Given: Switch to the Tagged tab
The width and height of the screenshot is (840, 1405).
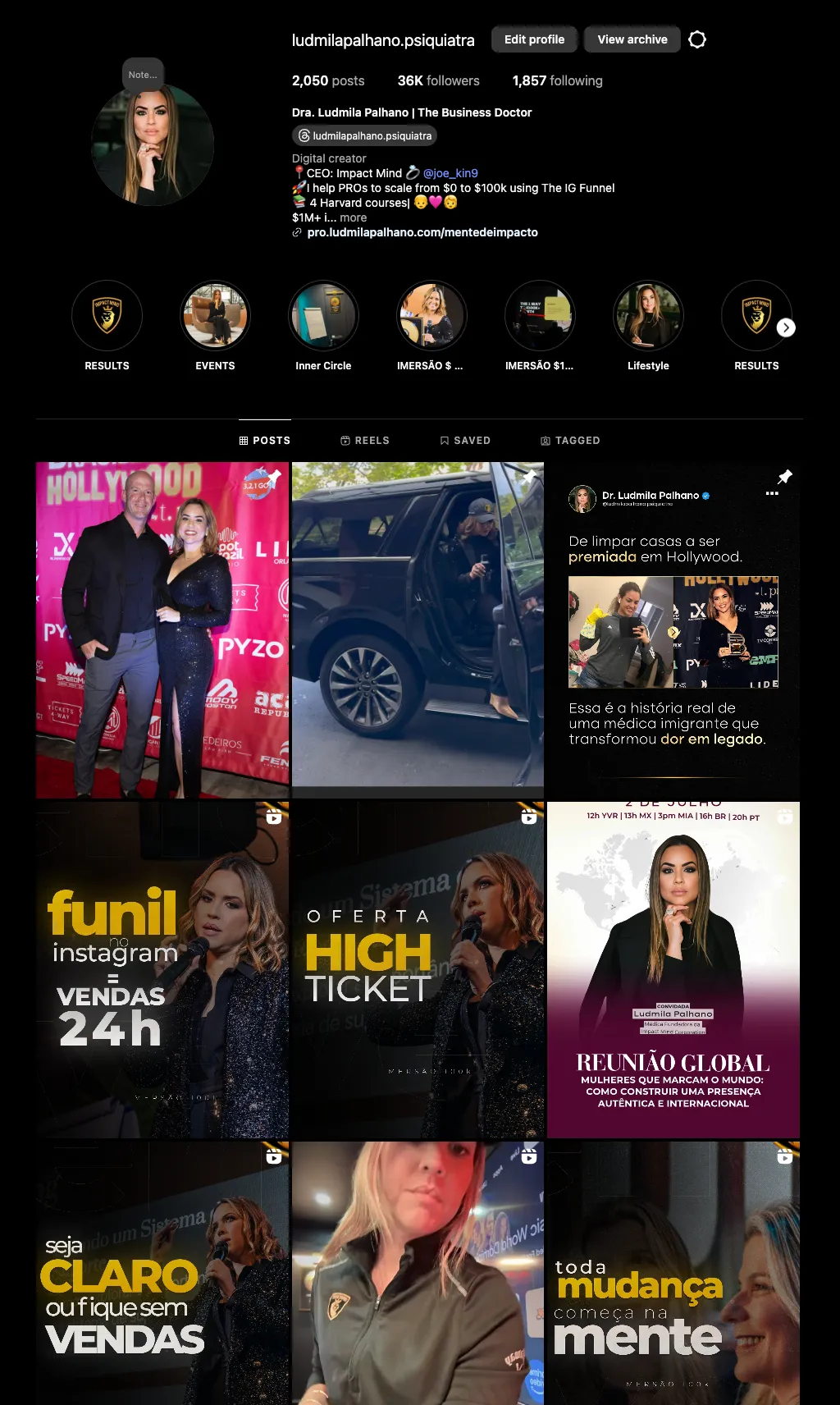Looking at the screenshot, I should tap(570, 441).
